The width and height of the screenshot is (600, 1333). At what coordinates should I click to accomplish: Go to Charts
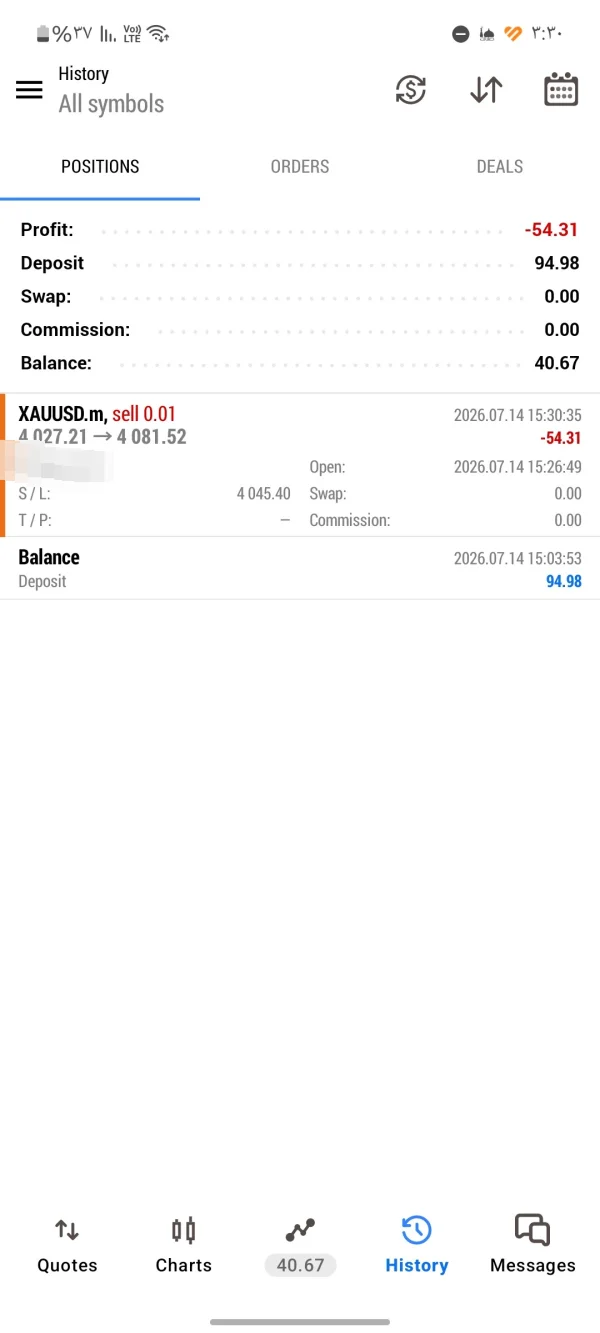point(184,1245)
